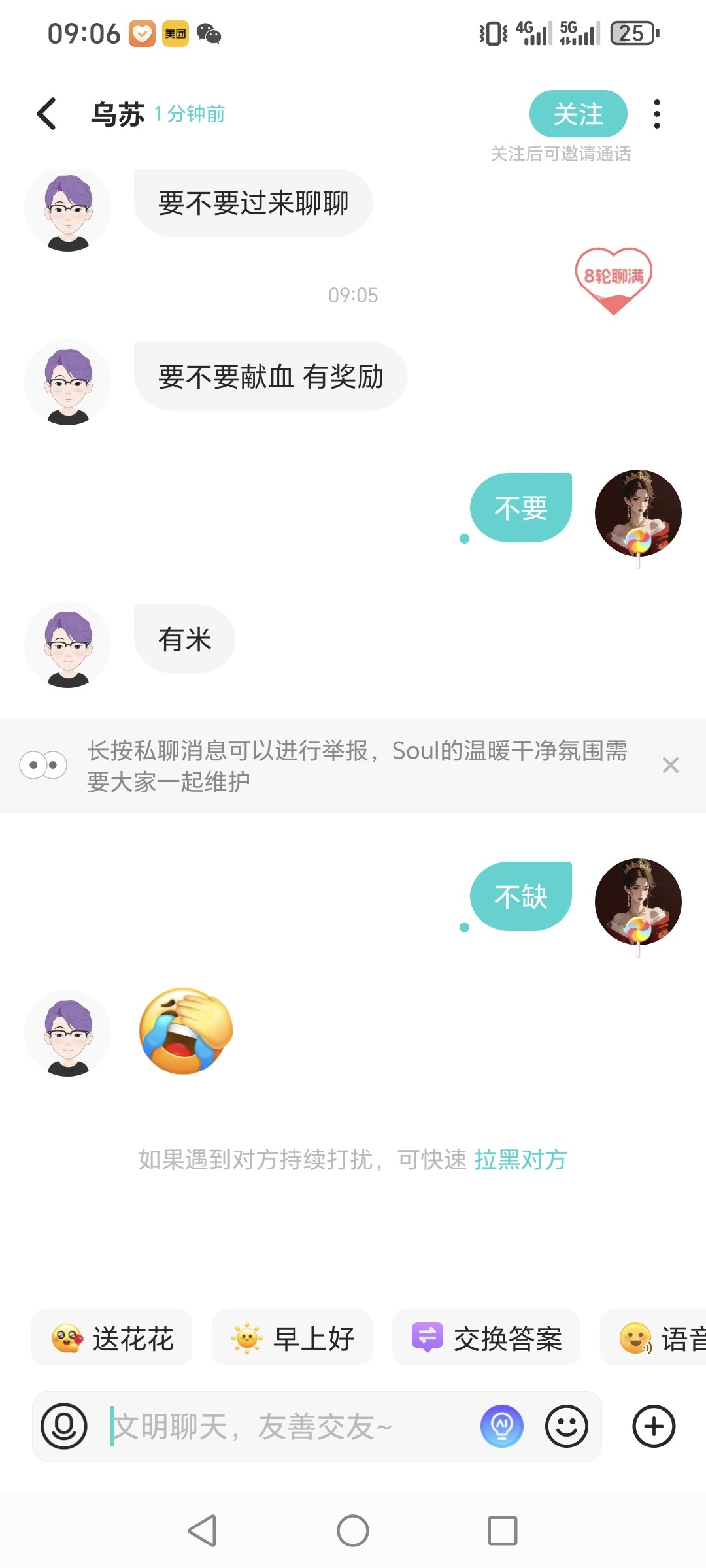The width and height of the screenshot is (706, 1568).
Task: Dismiss the report reminder banner
Action: coord(670,765)
